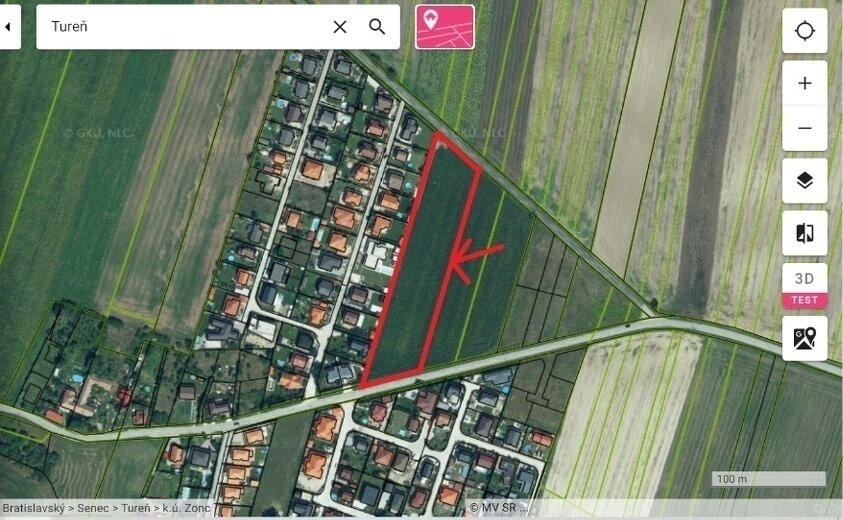Viewport: 843px width, 520px height.
Task: Center the map on my location
Action: point(804,31)
